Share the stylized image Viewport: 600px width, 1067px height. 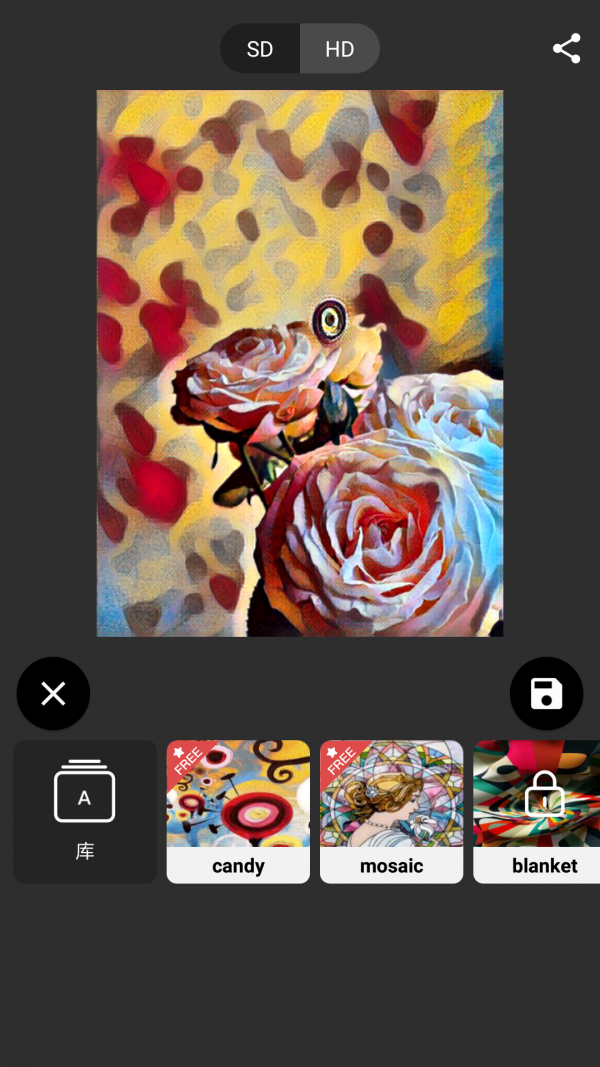(566, 49)
